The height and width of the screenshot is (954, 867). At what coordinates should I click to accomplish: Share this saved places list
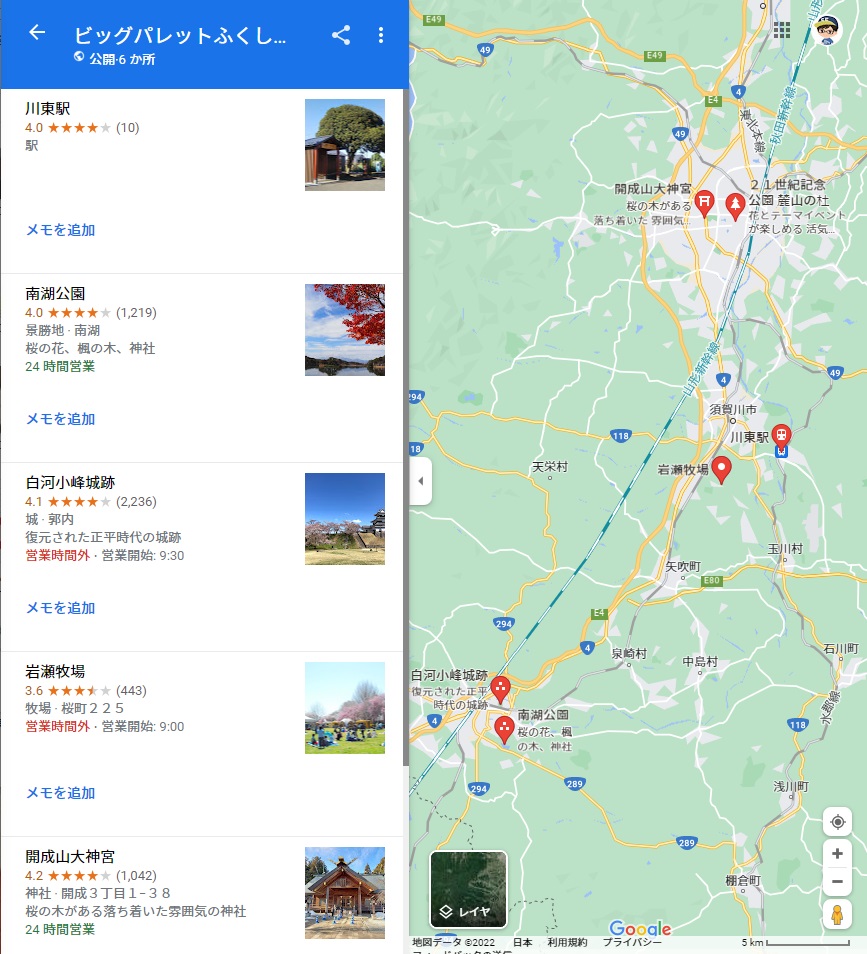click(341, 35)
